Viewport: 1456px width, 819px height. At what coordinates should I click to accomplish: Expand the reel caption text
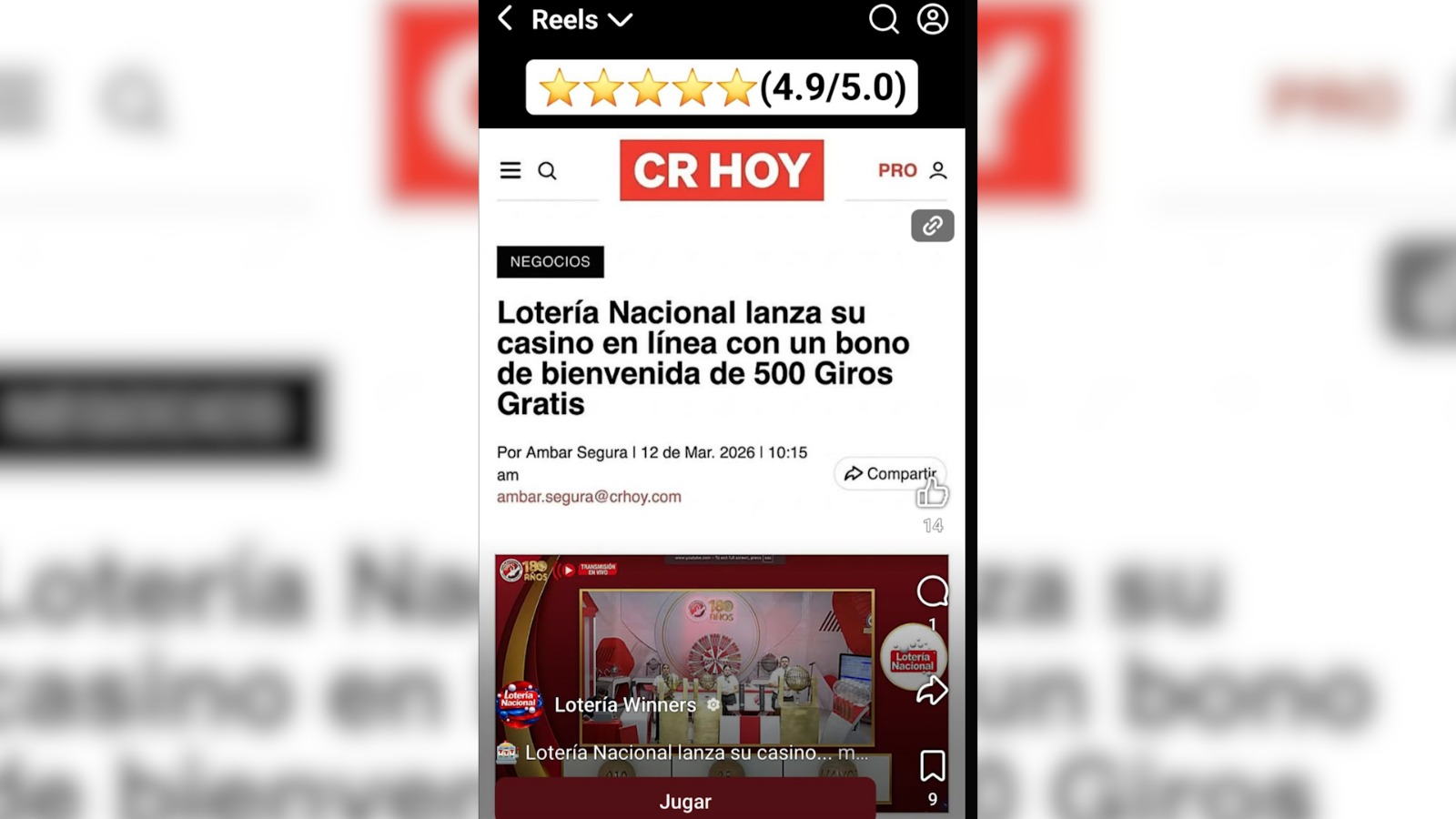pyautogui.click(x=853, y=753)
